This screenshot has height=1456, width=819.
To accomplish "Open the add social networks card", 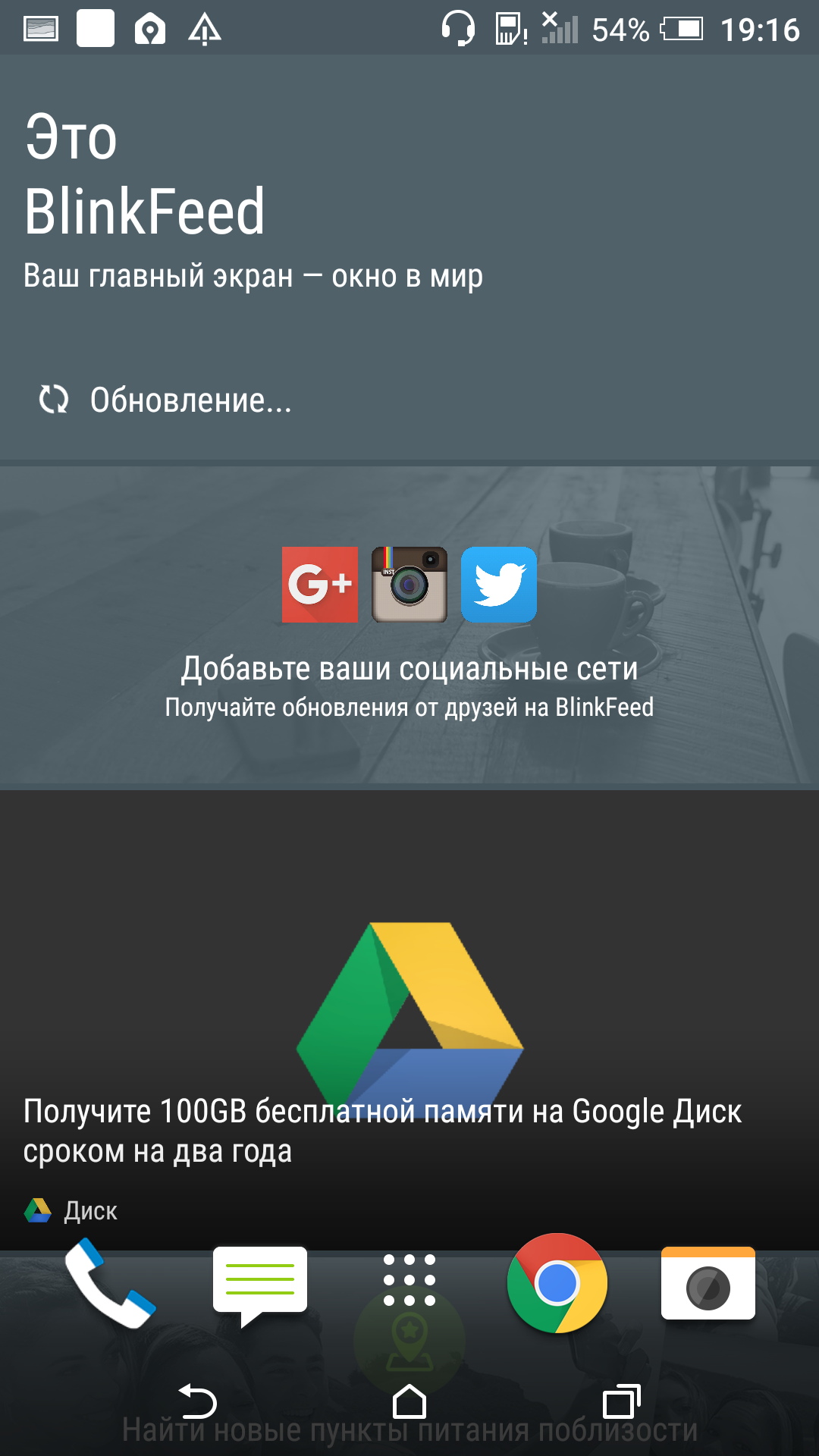I will (409, 625).
